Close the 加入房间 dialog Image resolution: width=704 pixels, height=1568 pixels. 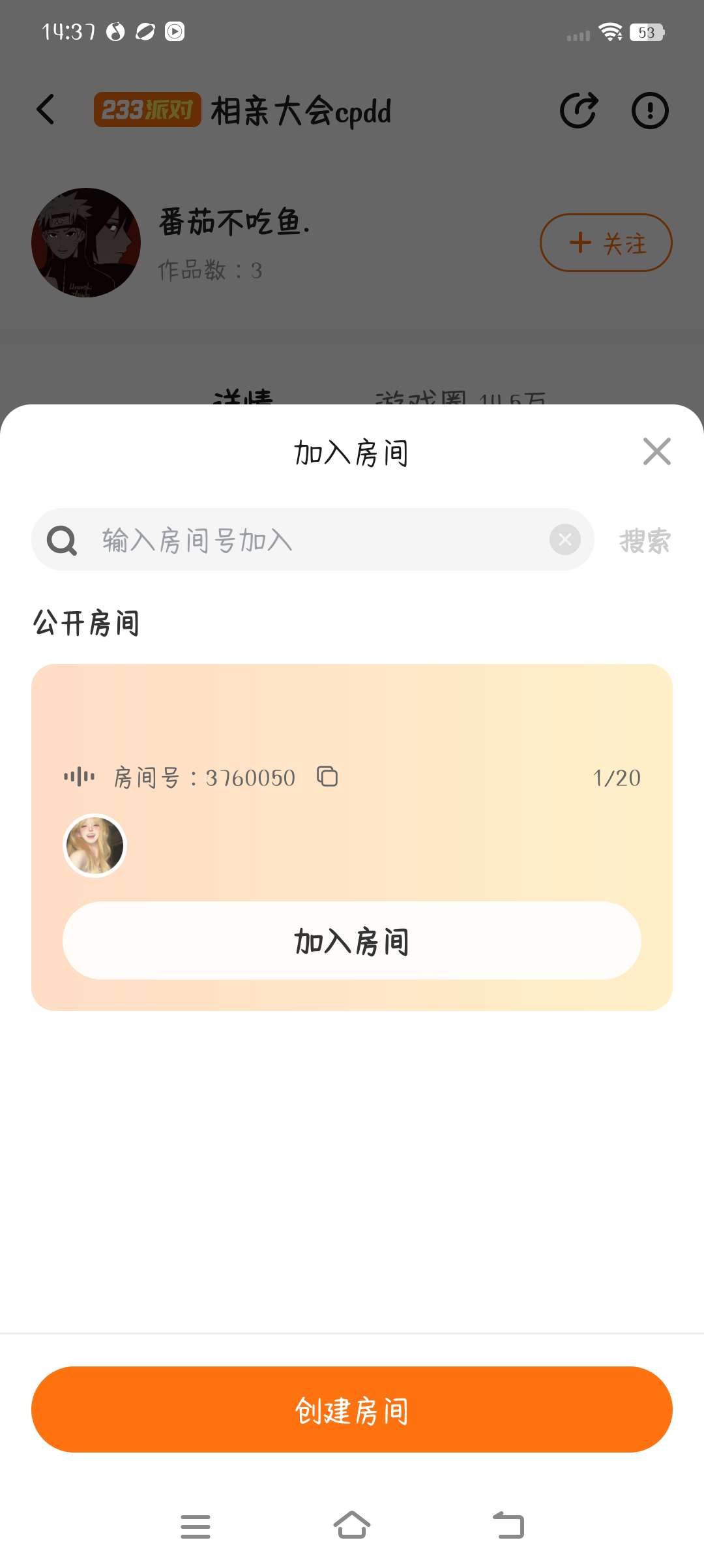[x=656, y=451]
